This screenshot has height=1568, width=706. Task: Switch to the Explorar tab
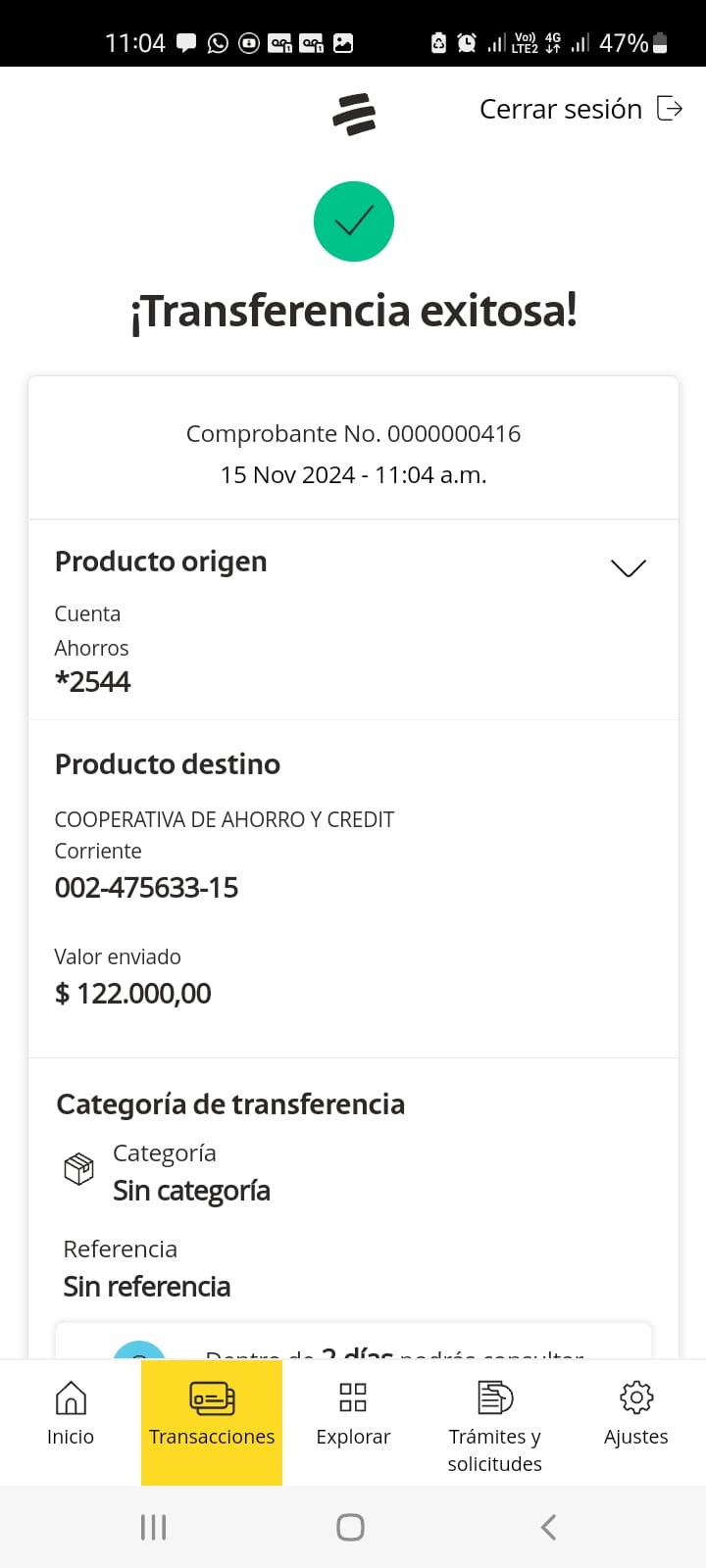(x=353, y=1413)
